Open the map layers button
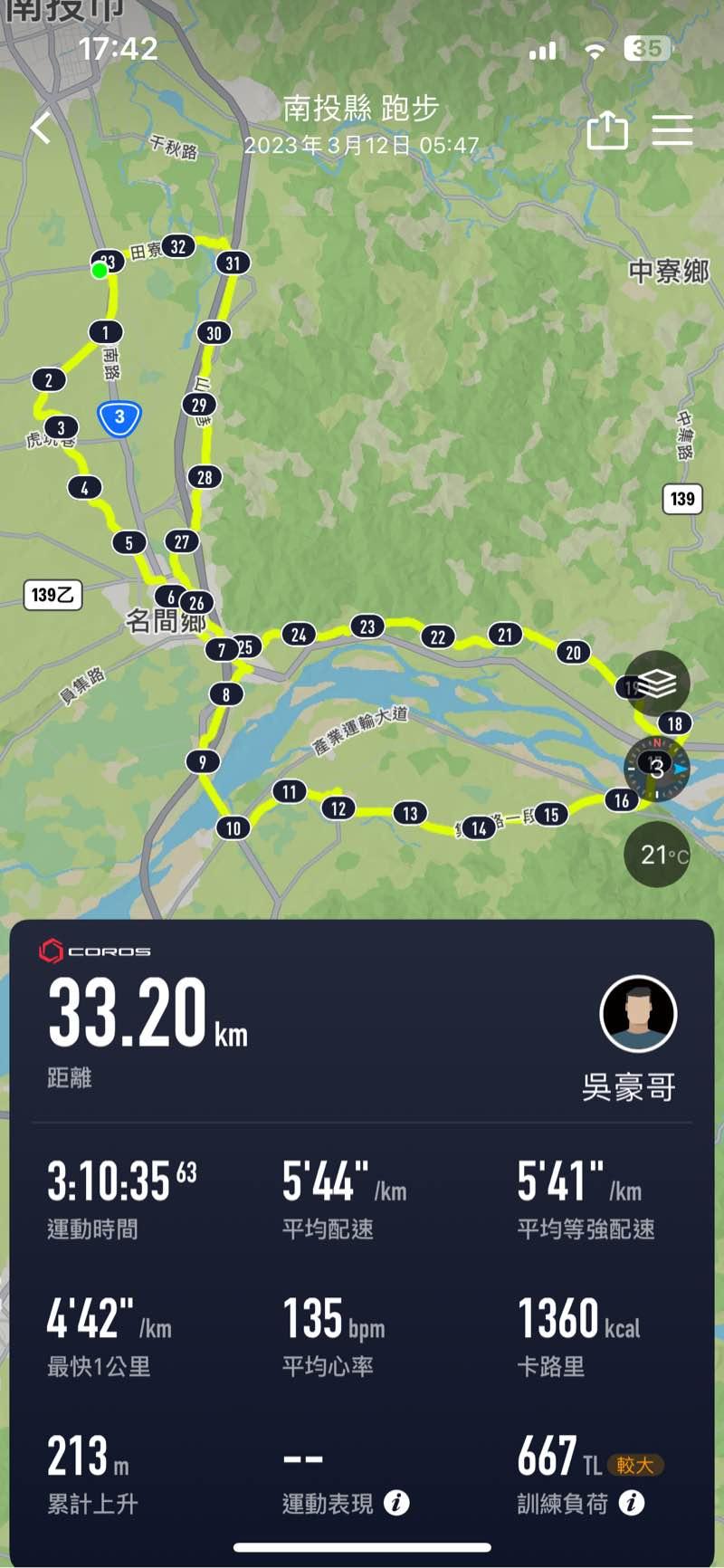This screenshot has height=1568, width=724. click(657, 684)
